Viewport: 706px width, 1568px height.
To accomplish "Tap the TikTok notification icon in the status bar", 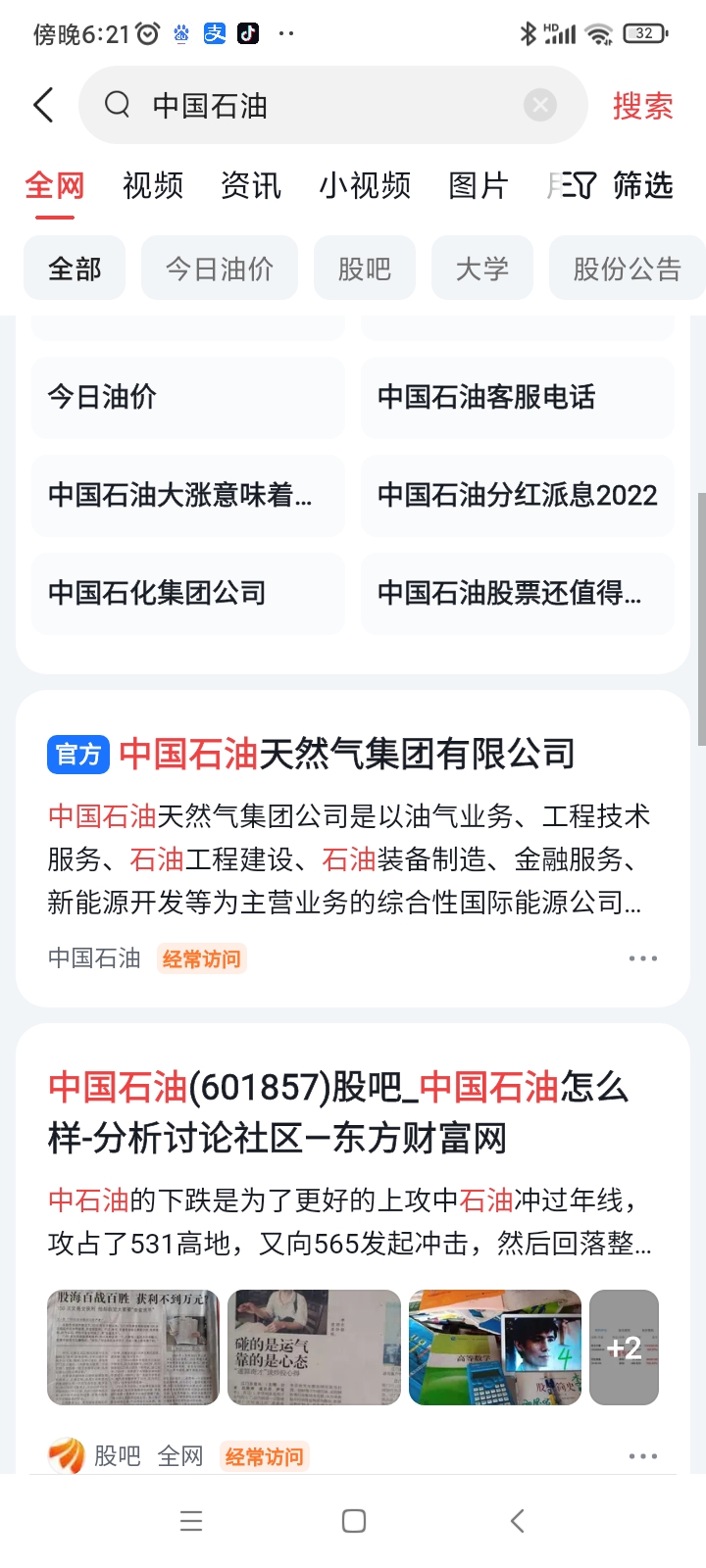I will pos(248,32).
